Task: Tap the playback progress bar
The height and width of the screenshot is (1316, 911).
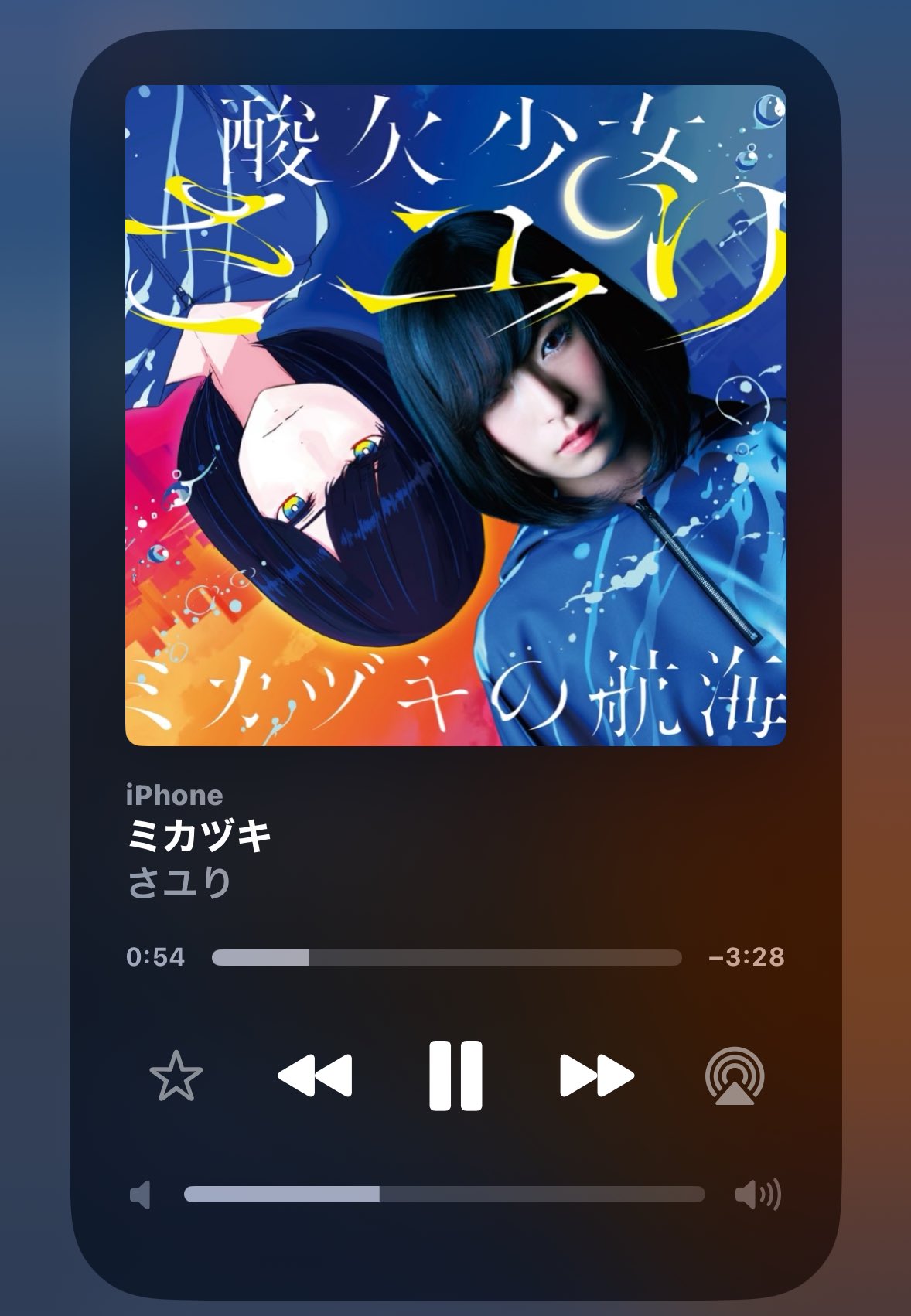Action: pos(446,958)
